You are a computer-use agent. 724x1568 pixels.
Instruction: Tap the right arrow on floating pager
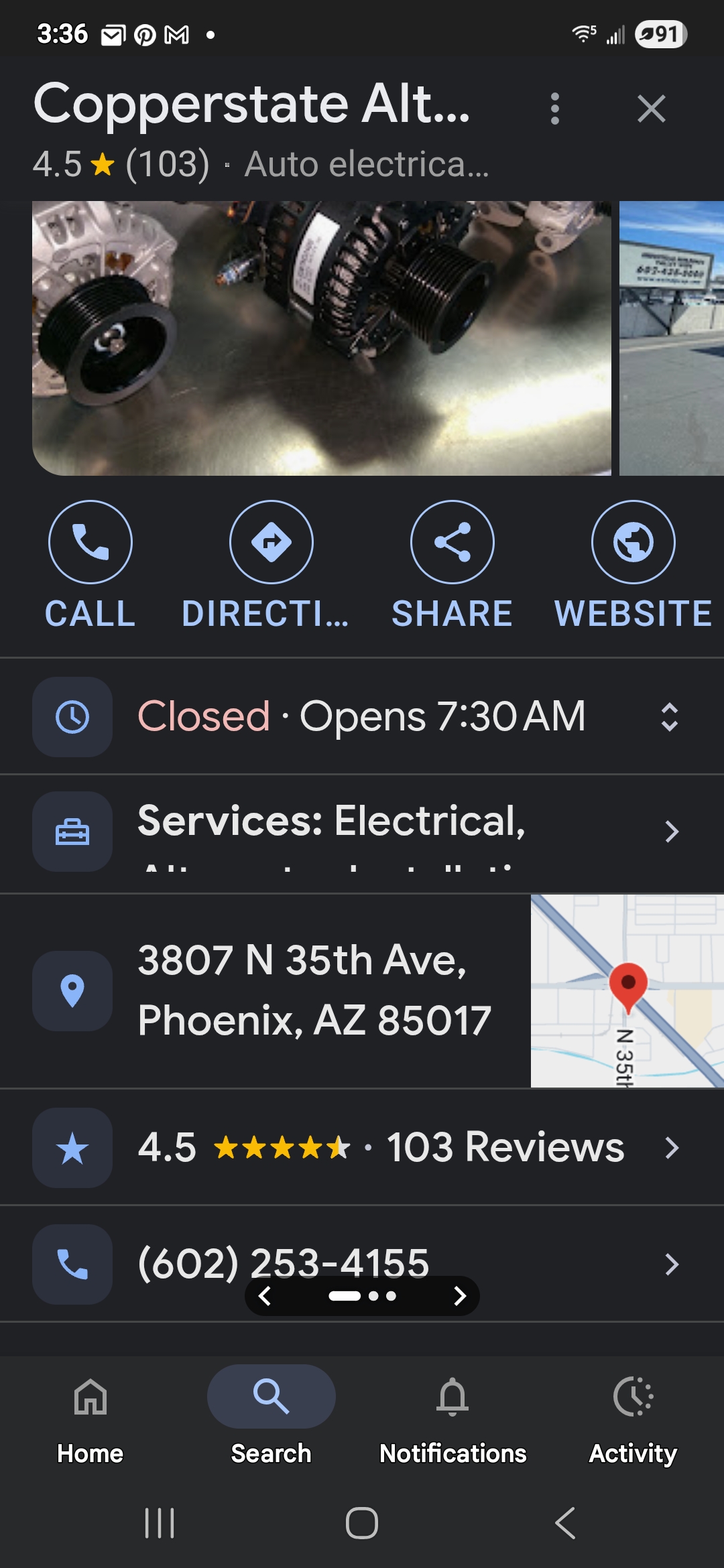(459, 1296)
